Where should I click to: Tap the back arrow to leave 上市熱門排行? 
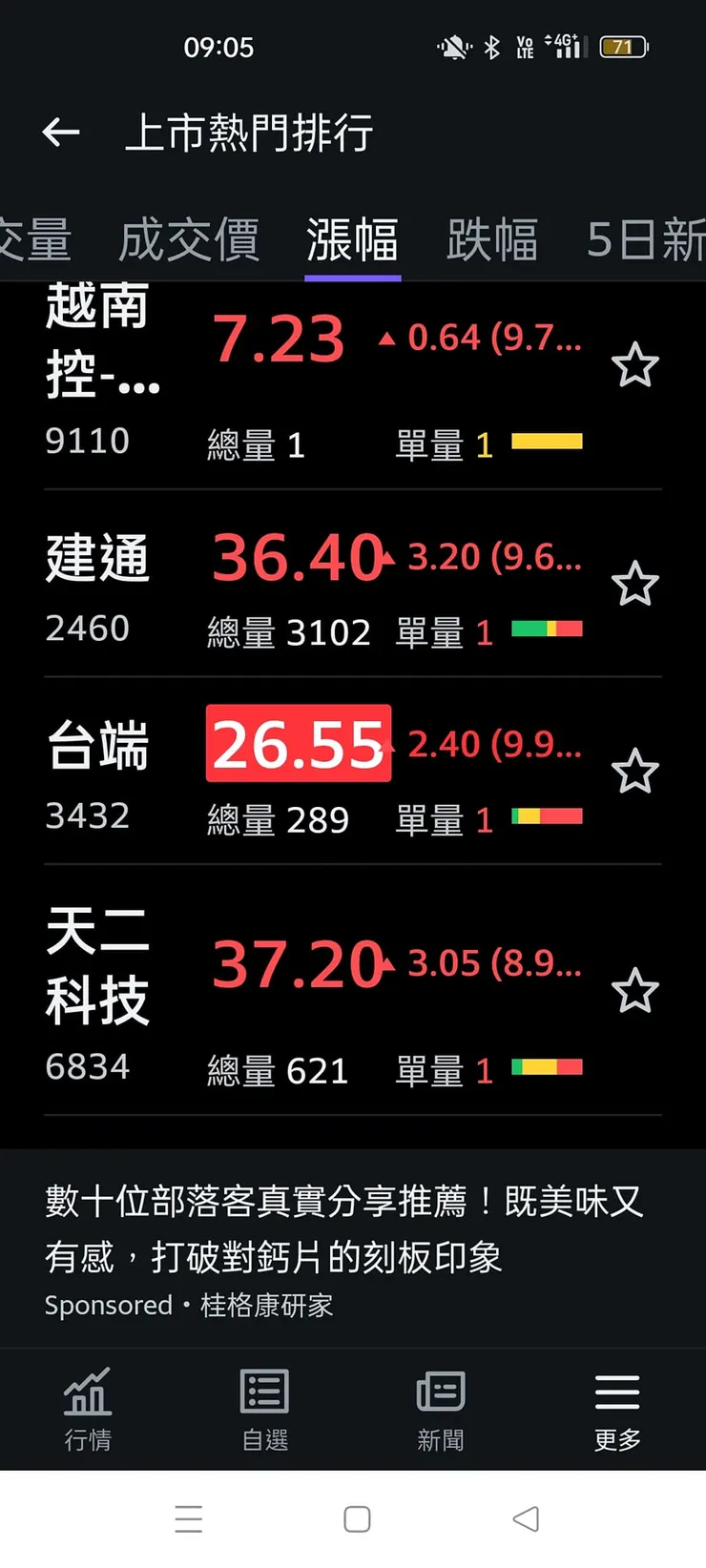click(x=61, y=133)
